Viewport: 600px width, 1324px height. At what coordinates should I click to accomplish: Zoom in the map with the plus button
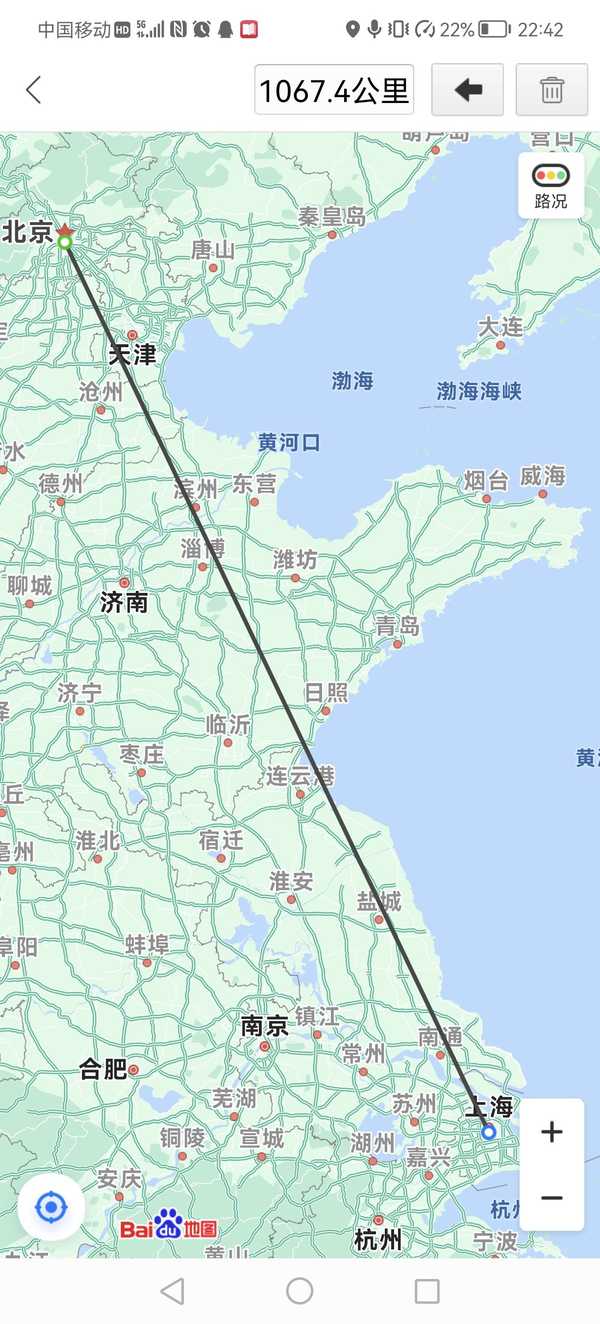[552, 1132]
